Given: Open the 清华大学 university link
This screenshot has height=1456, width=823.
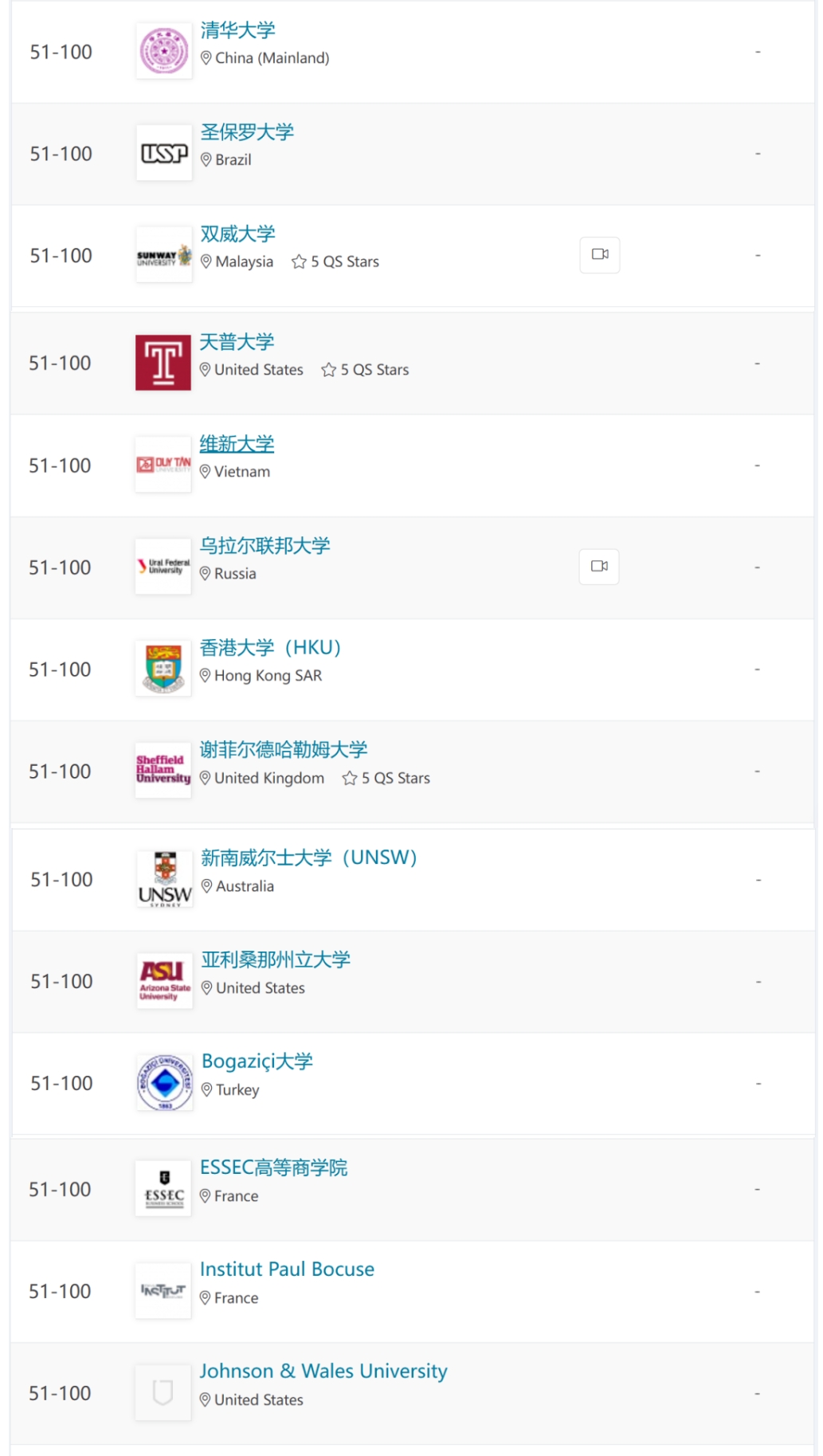Looking at the screenshot, I should click(237, 30).
